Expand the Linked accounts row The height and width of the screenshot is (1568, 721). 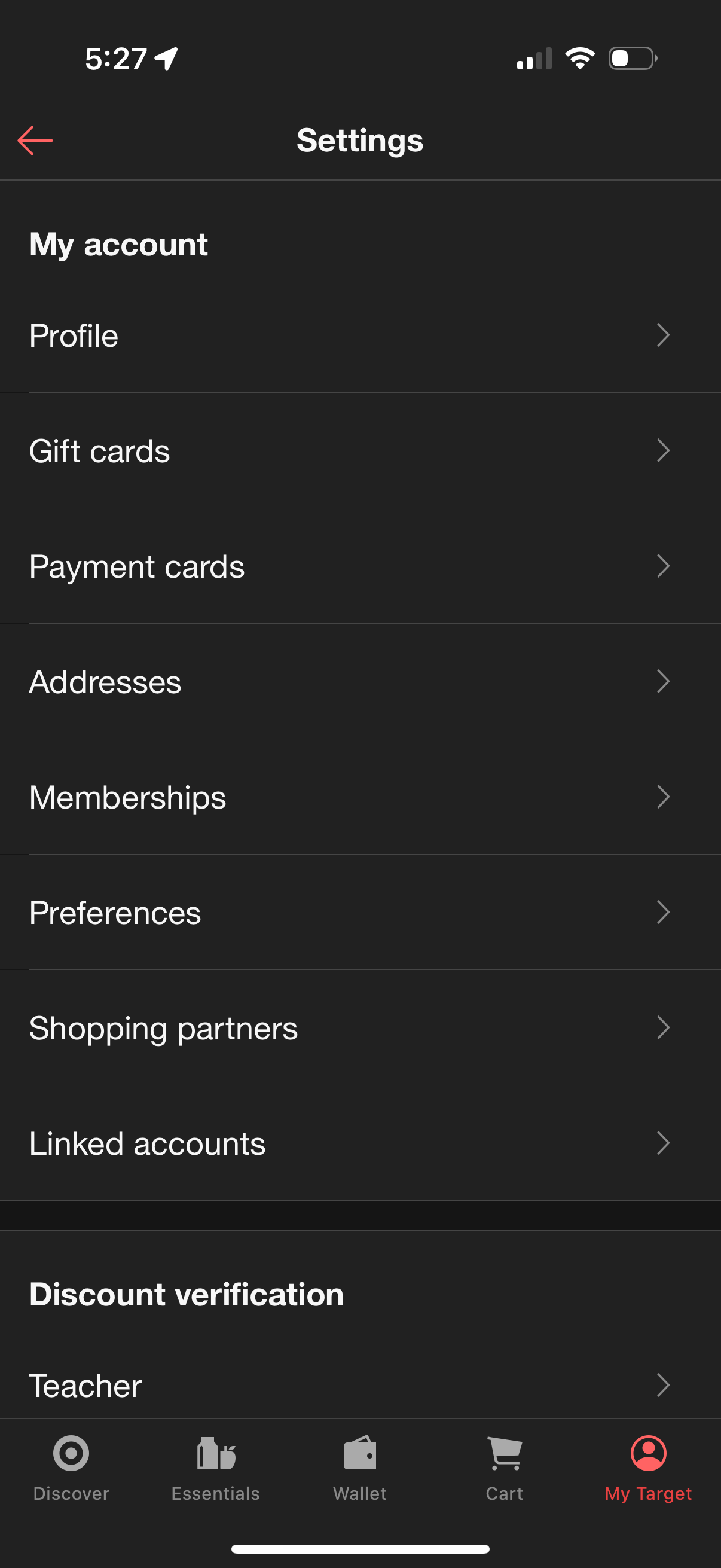coord(360,1143)
